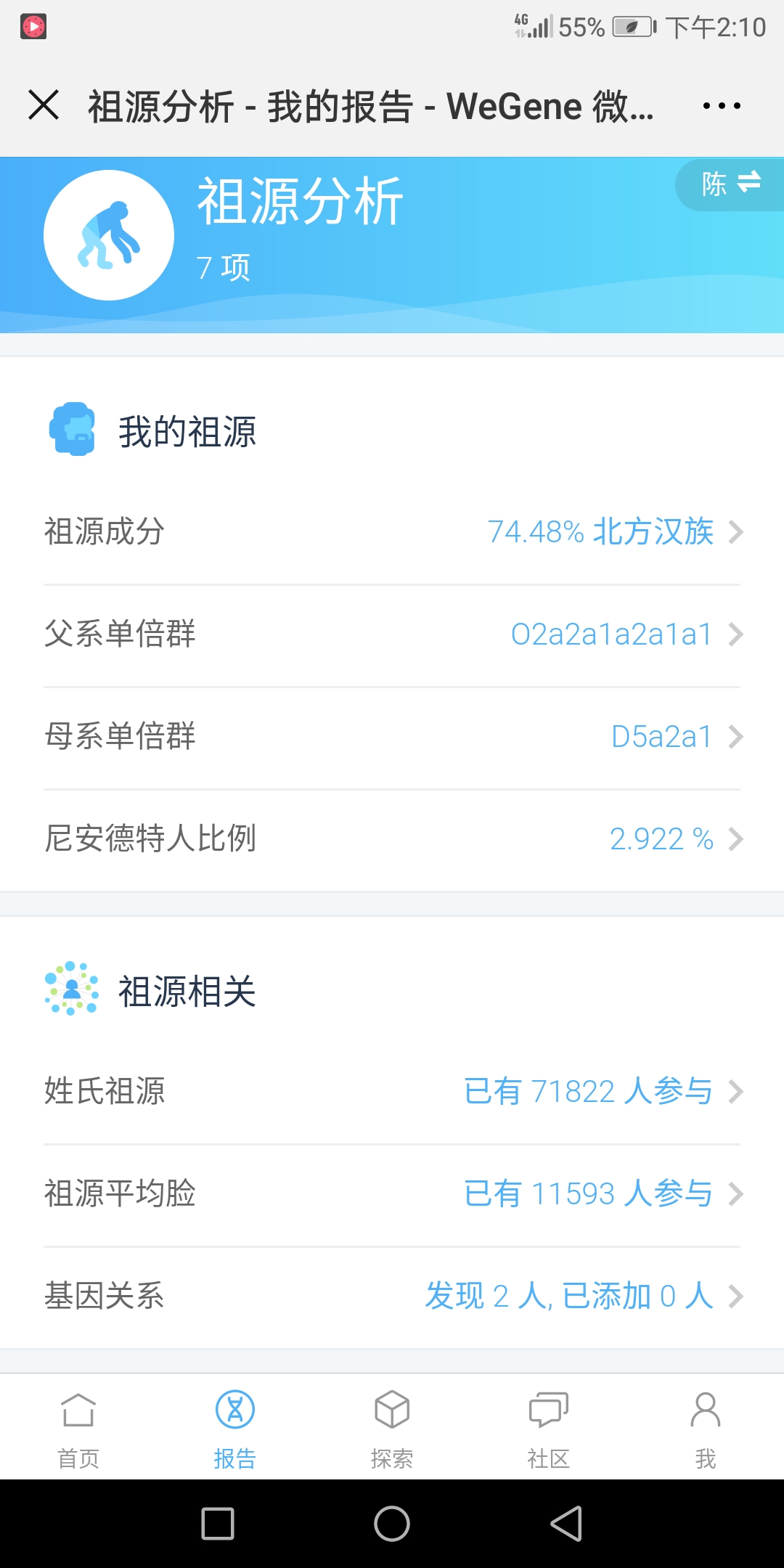Switch to the 我 profile tab
Image resolution: width=784 pixels, height=1568 pixels.
tap(706, 1428)
